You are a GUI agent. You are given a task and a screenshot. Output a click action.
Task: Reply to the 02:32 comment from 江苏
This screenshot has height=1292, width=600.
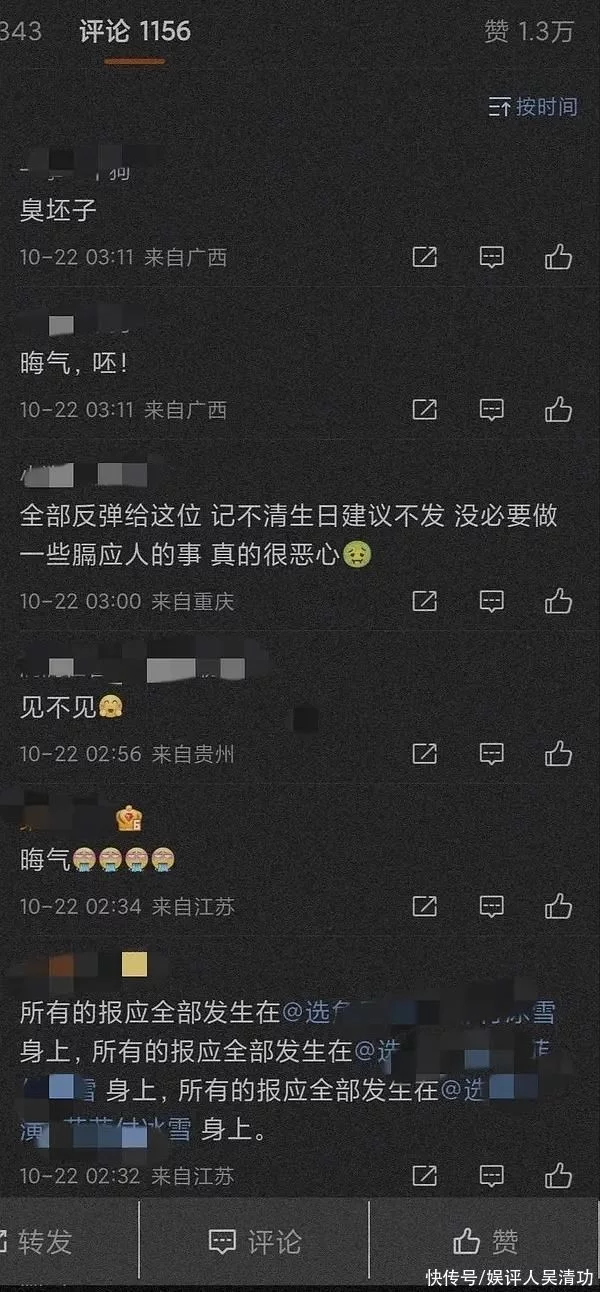point(491,1175)
